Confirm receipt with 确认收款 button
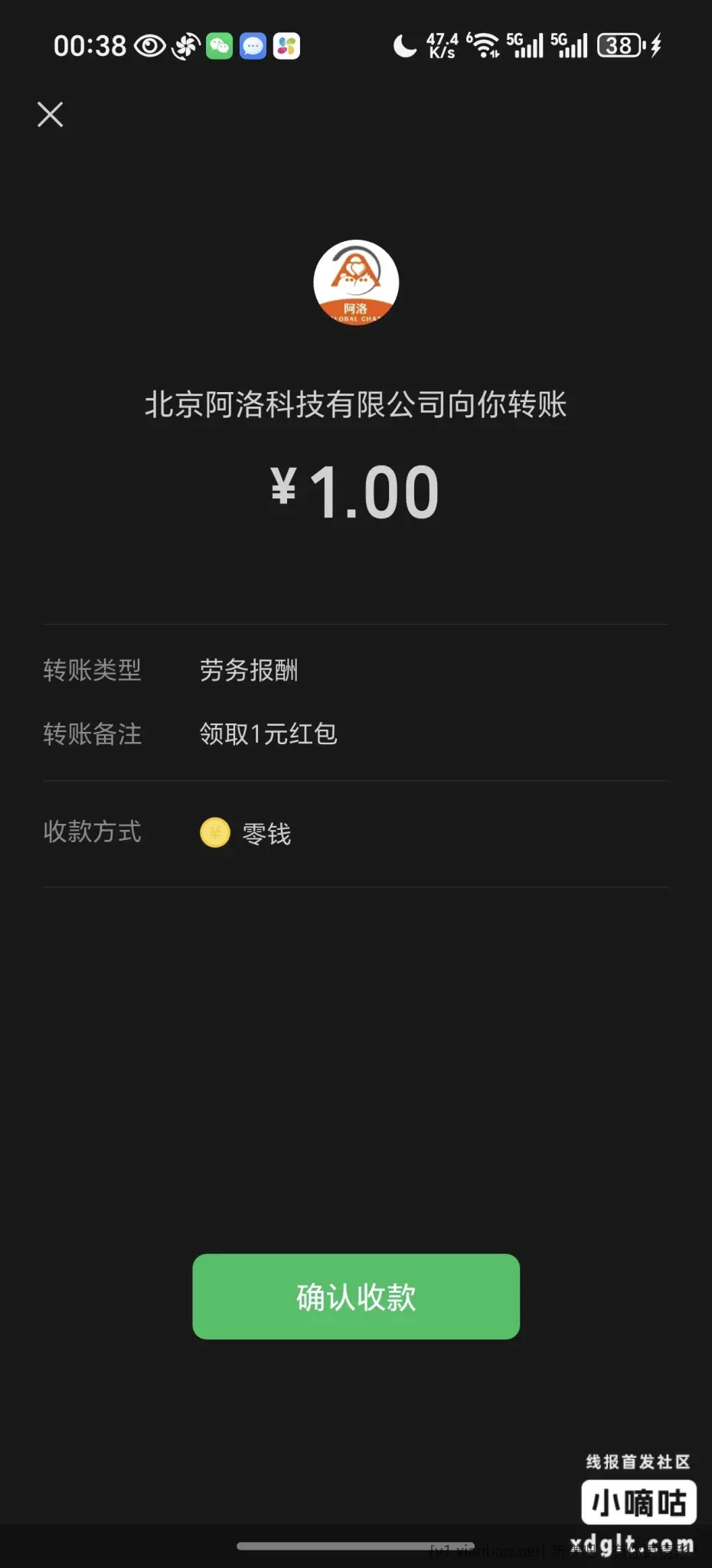This screenshot has width=712, height=1568. point(356,1296)
